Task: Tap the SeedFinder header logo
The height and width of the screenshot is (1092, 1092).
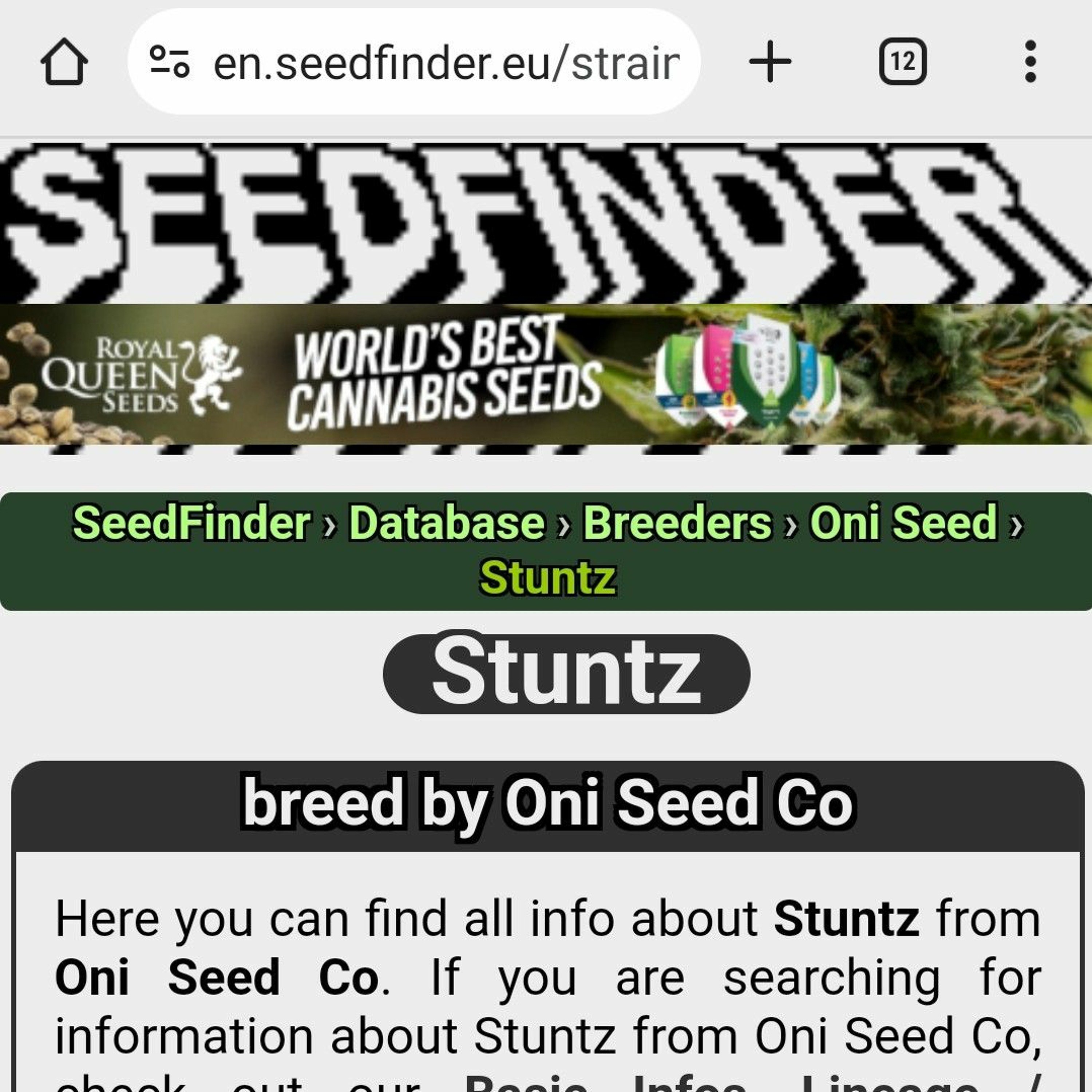Action: point(546,223)
